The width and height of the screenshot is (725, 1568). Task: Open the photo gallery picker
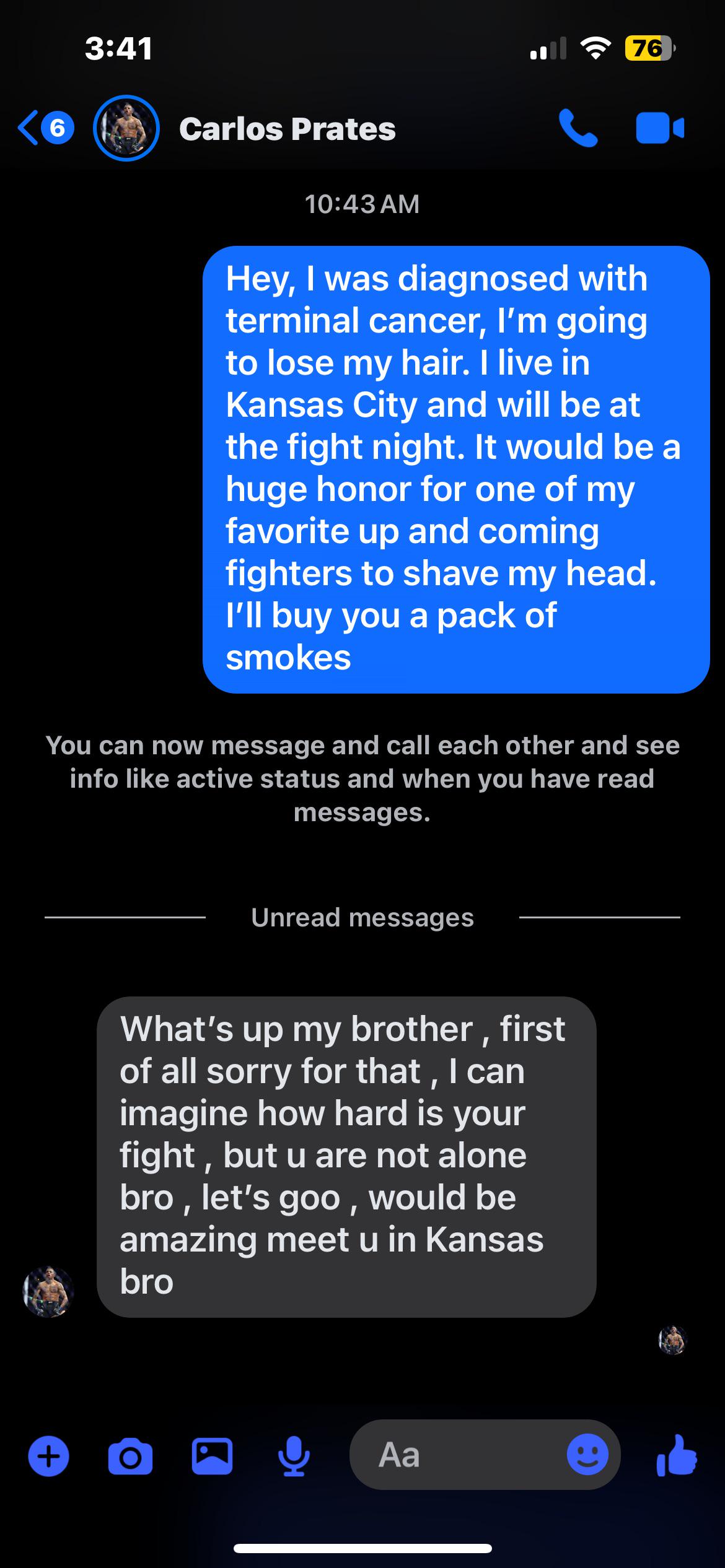click(212, 1456)
